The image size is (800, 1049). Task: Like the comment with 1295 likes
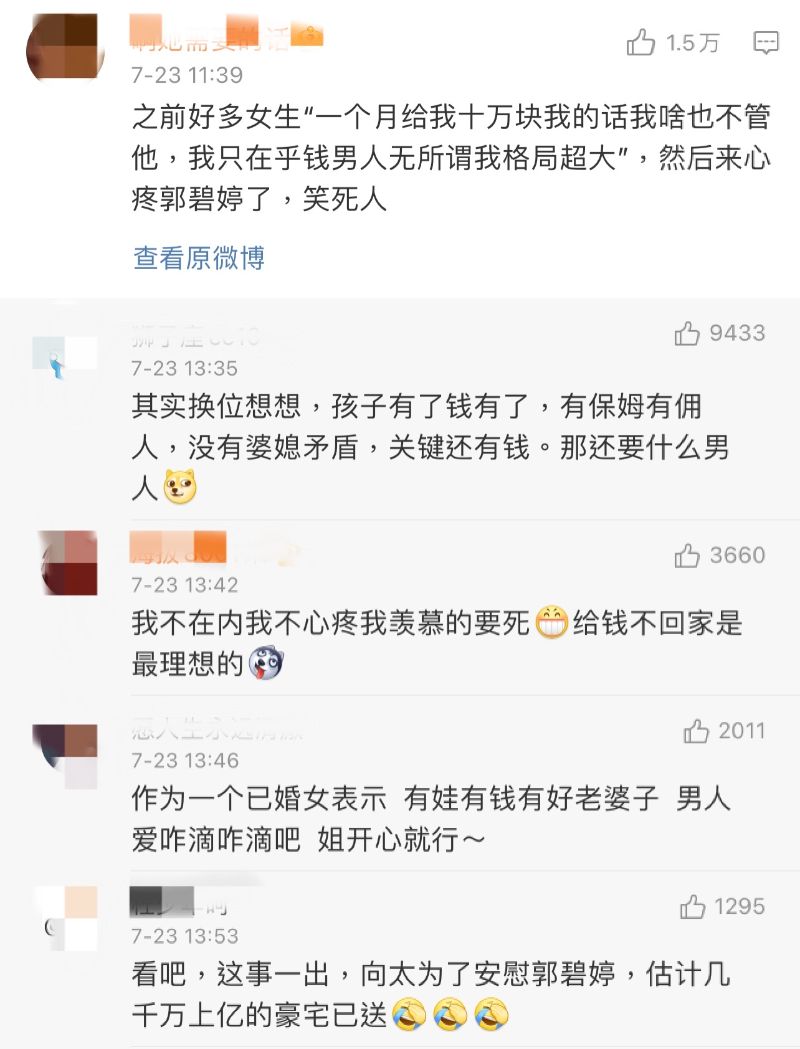tap(692, 907)
